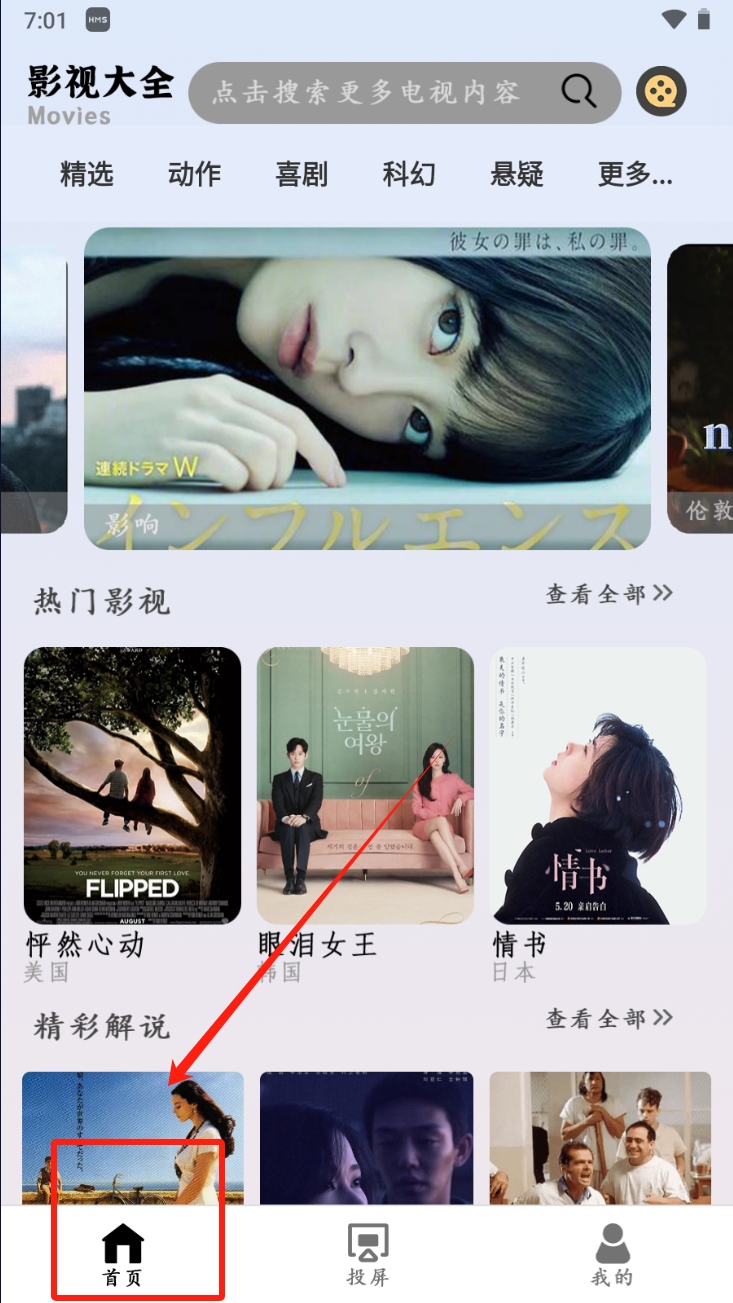The height and width of the screenshot is (1303, 733).
Task: Open the 影响 featured banner
Action: 367,388
